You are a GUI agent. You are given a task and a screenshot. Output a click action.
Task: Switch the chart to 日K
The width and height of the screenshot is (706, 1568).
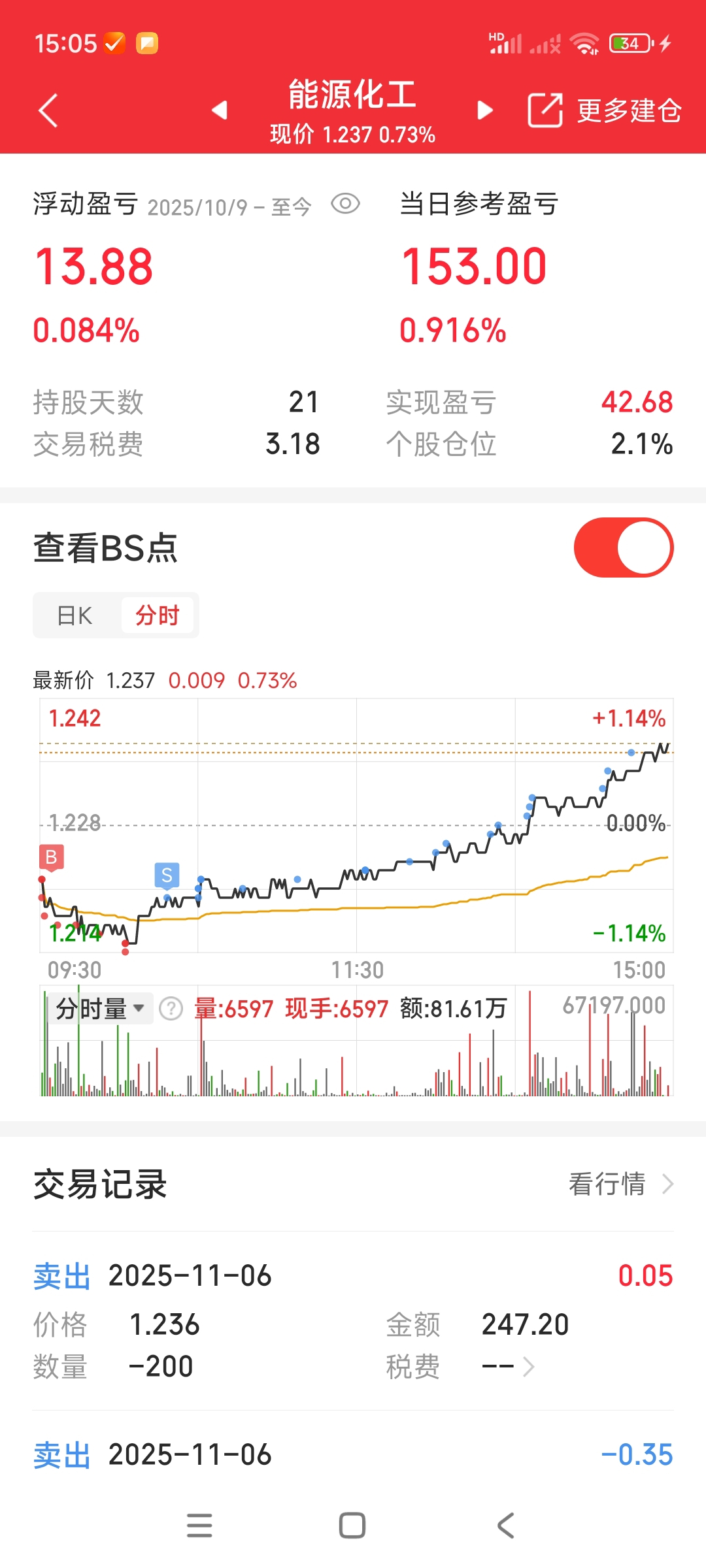[x=75, y=615]
